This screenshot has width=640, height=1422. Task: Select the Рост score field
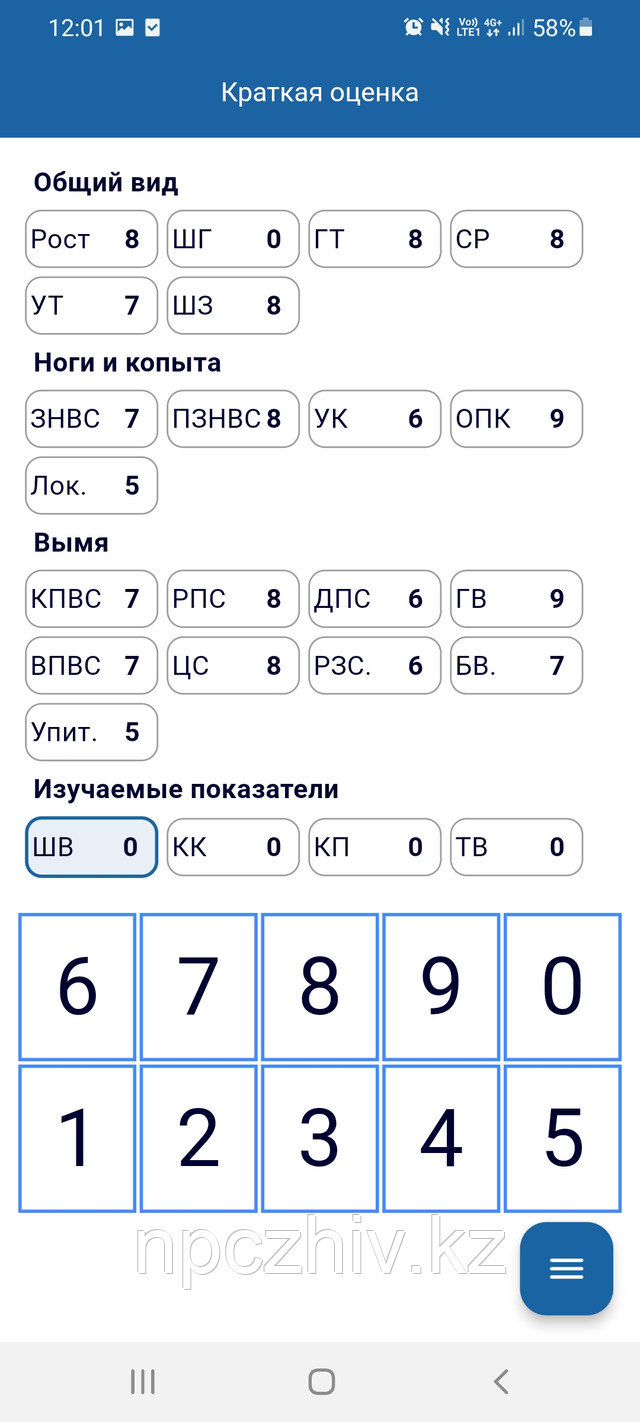coord(91,239)
